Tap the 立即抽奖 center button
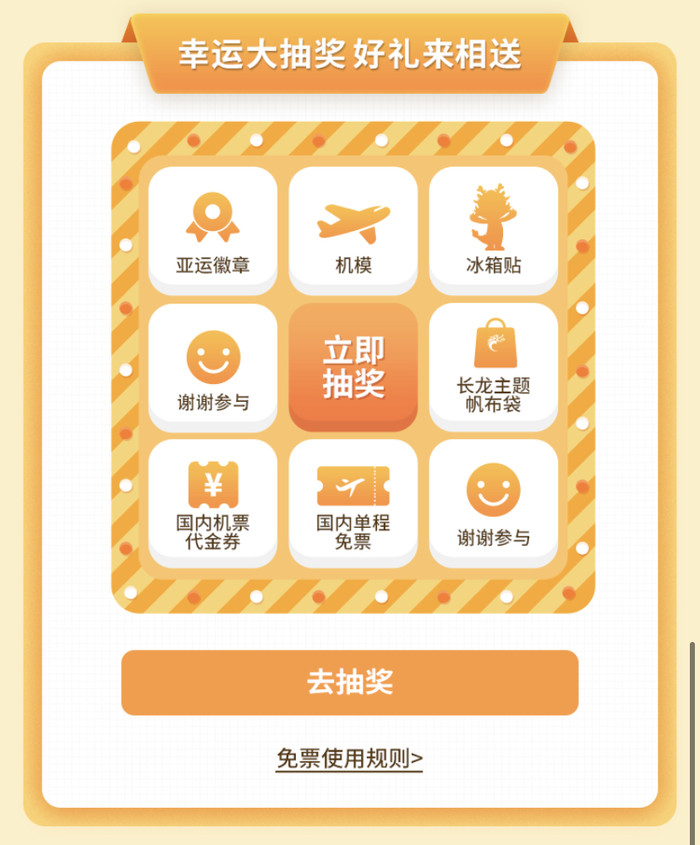 (x=353, y=367)
